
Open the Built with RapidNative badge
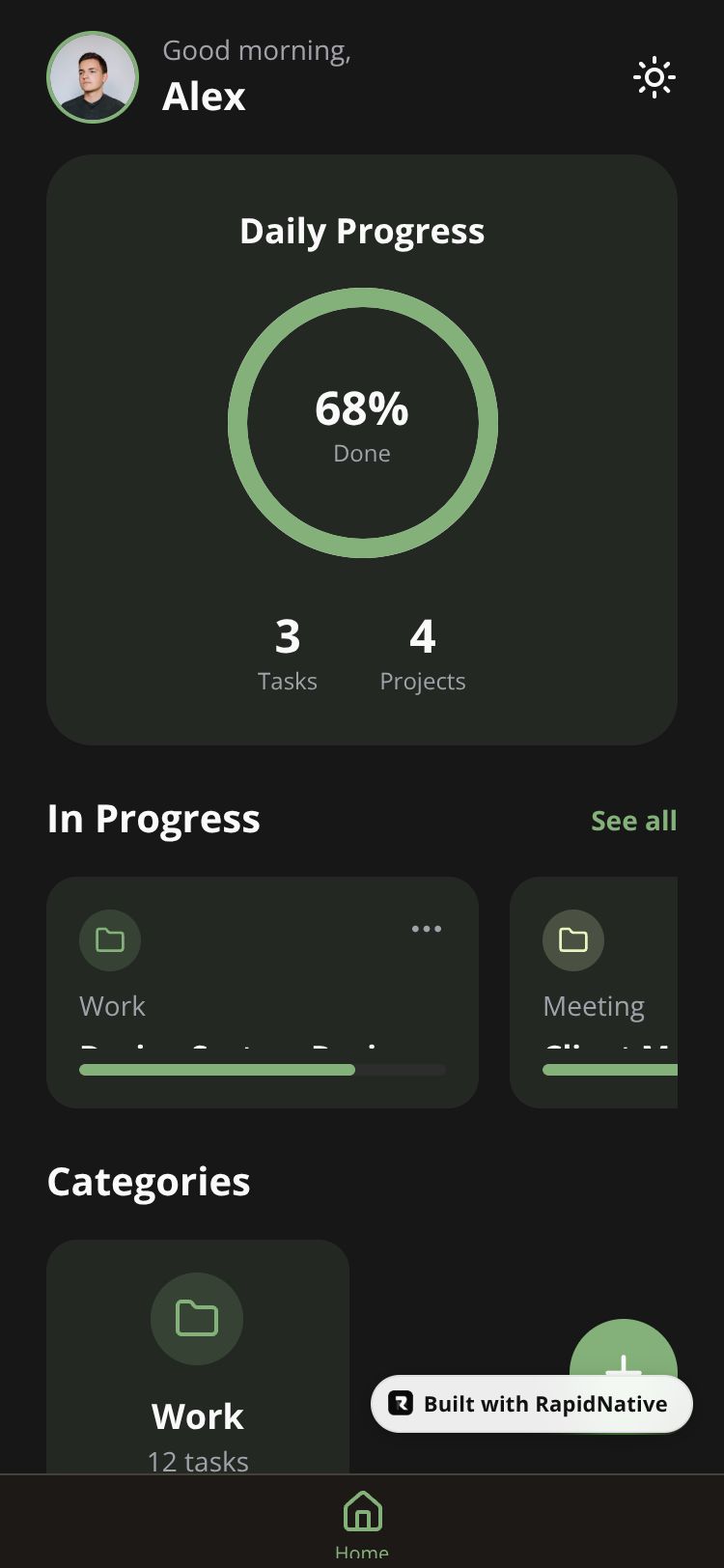click(x=532, y=1404)
